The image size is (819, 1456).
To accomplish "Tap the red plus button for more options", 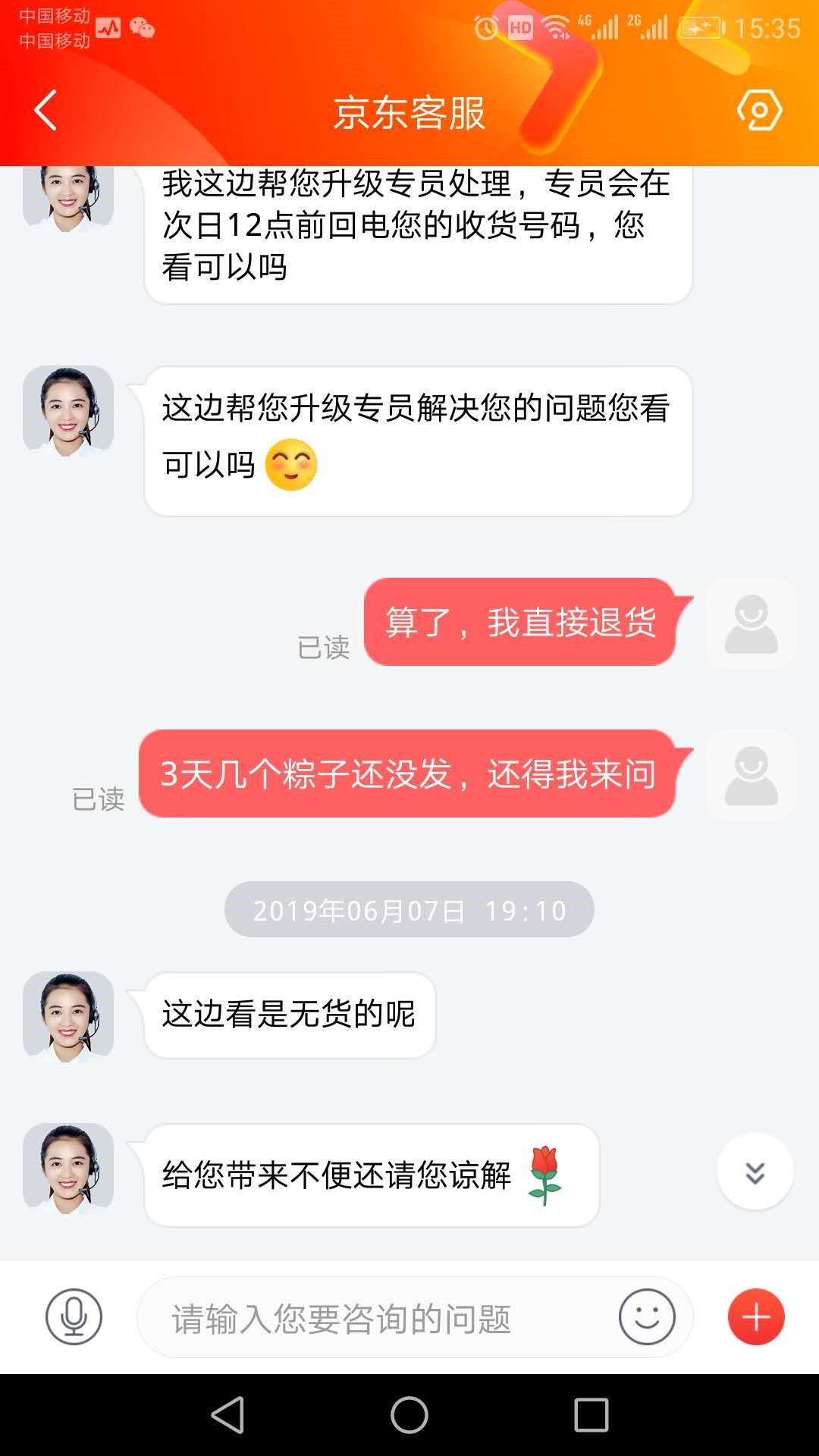I will click(x=755, y=1316).
